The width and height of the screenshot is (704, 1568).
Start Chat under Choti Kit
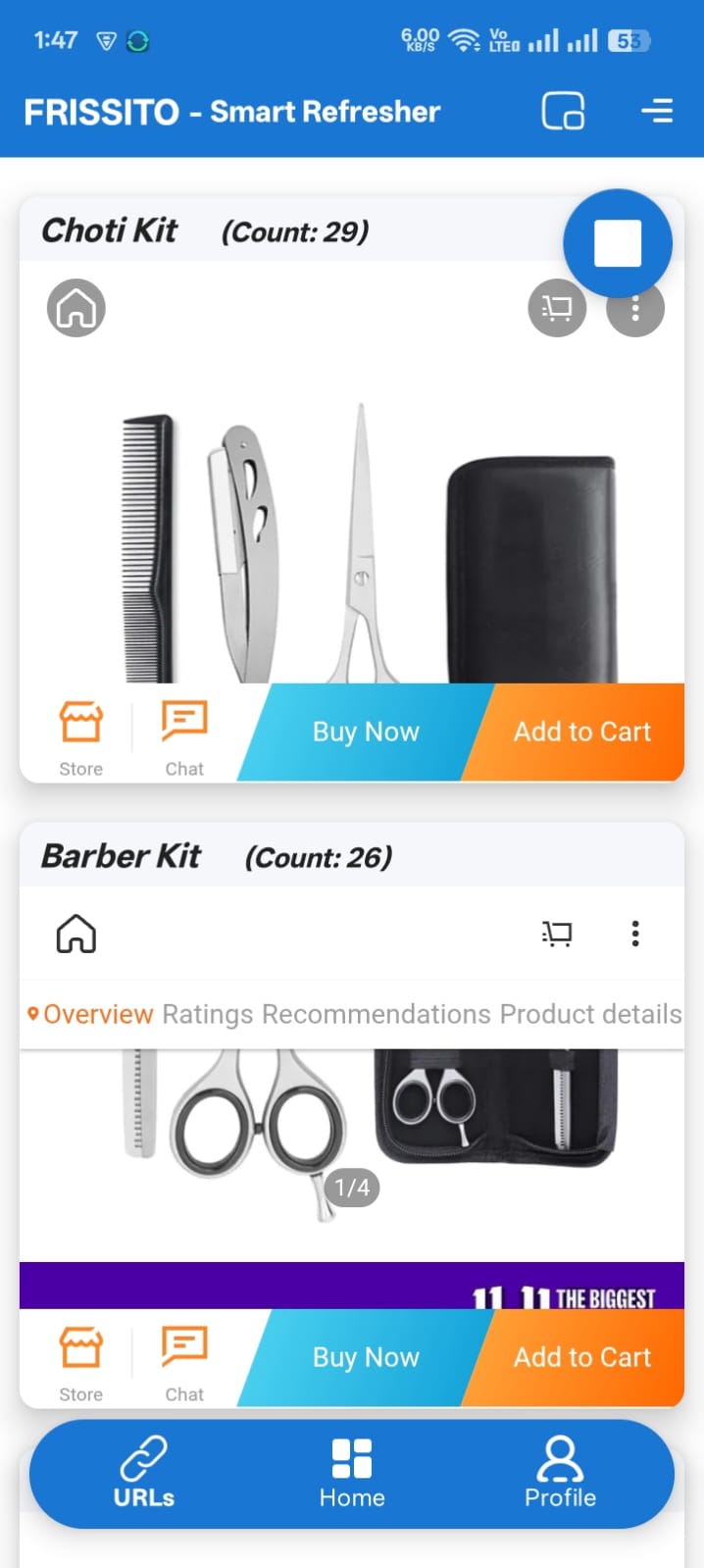(184, 738)
